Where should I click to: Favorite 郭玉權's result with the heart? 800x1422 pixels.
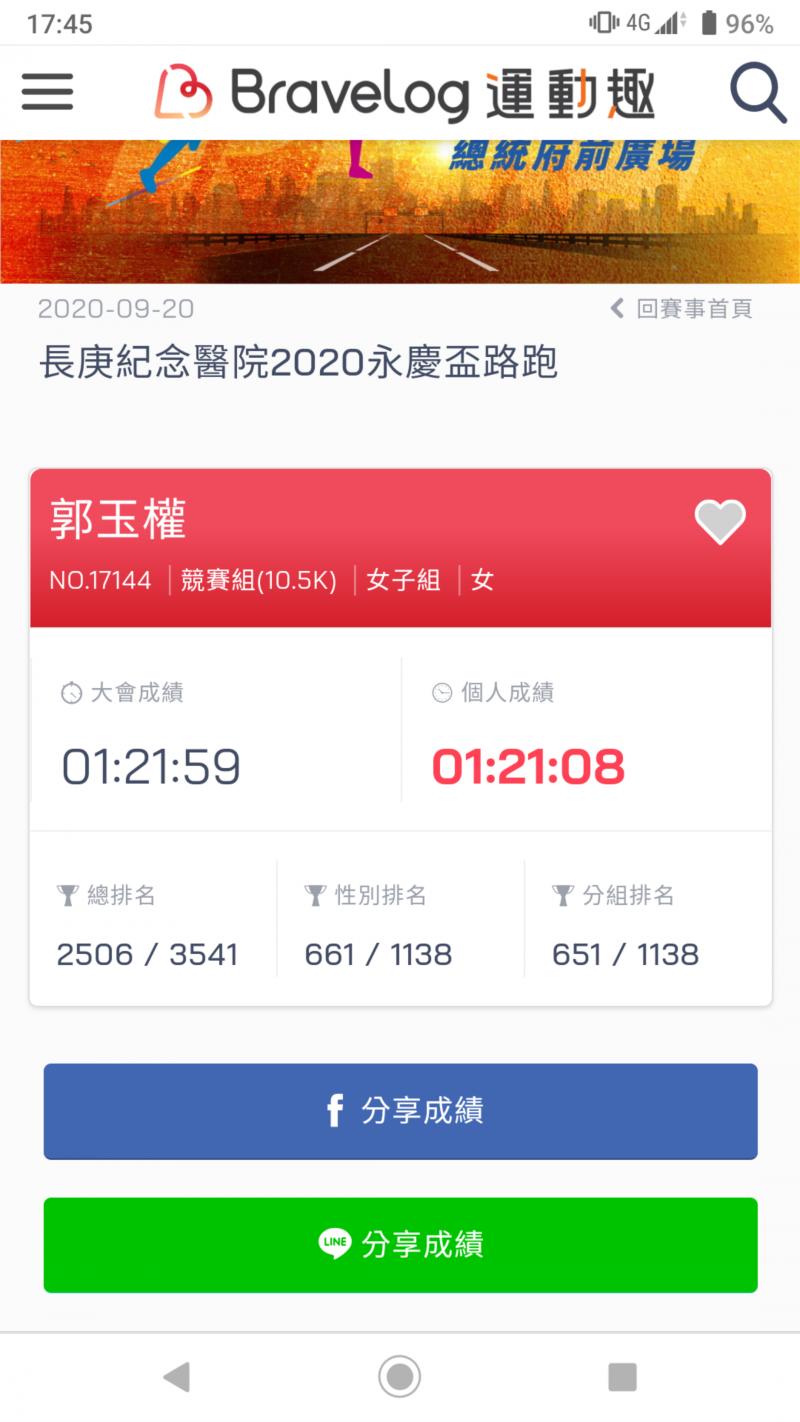[x=720, y=521]
